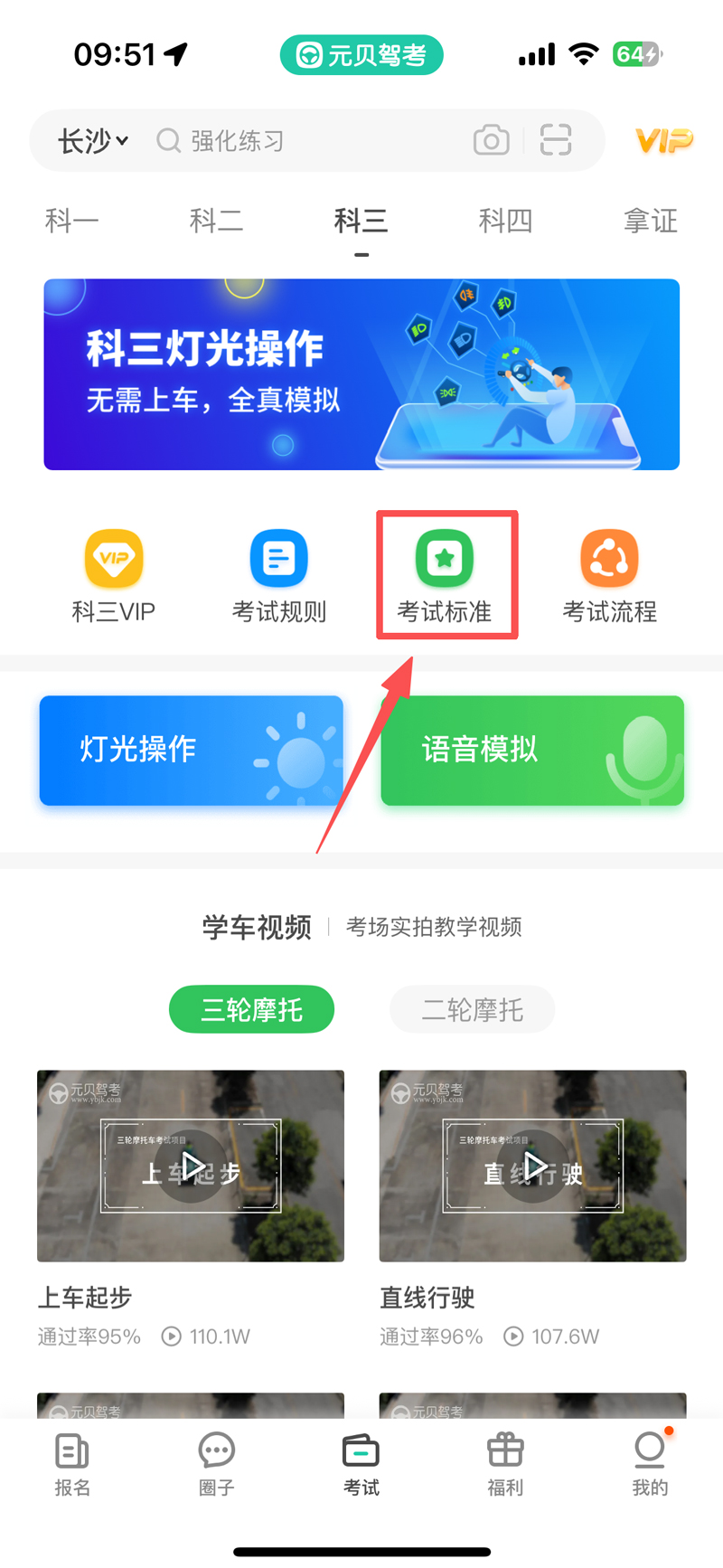723x1568 pixels.
Task: Tap the 强化练习 search field
Action: 307,141
